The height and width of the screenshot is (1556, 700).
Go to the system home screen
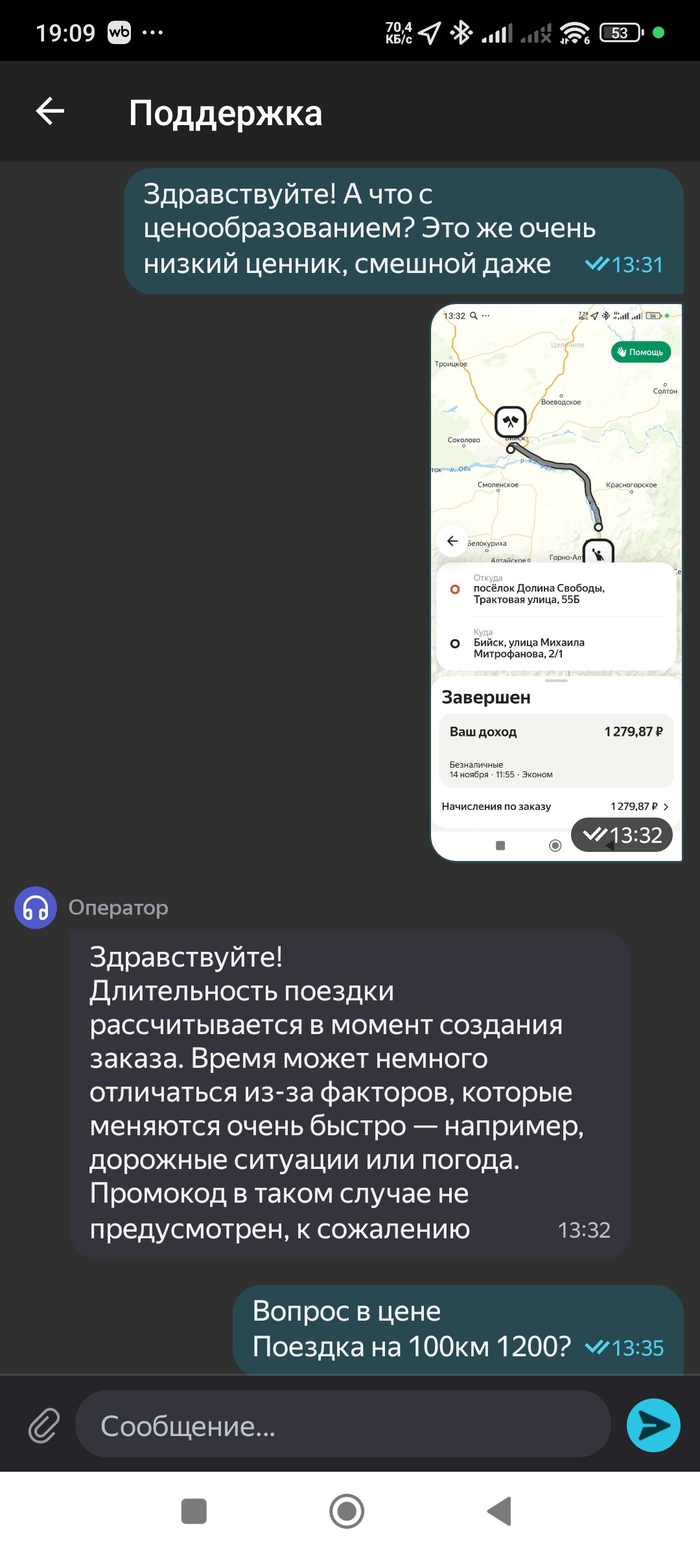click(347, 1511)
